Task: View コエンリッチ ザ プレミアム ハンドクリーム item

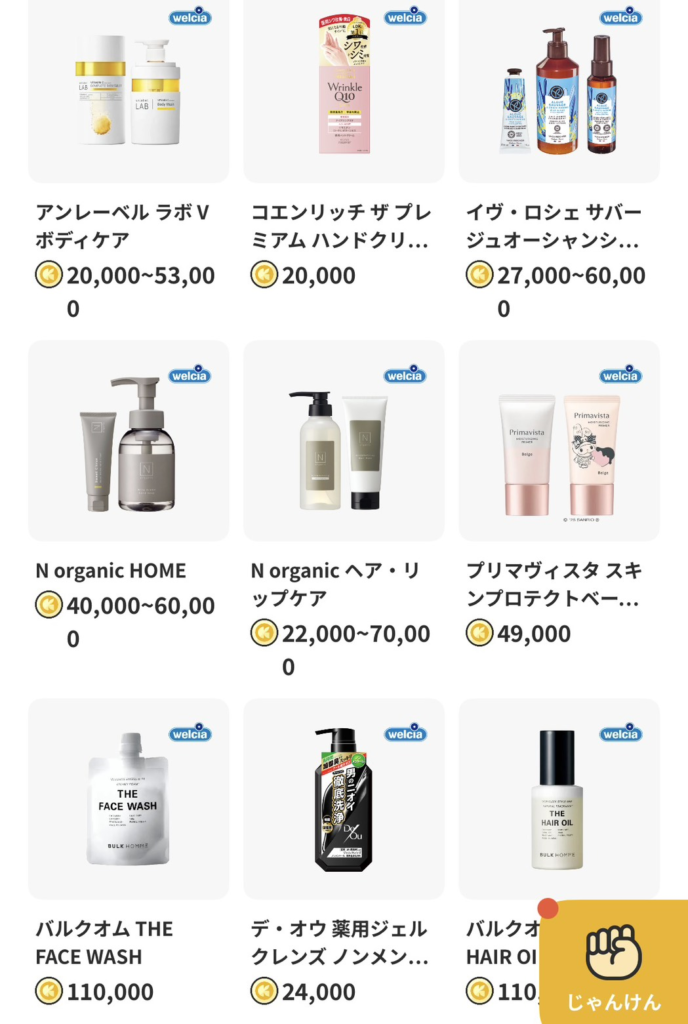Action: tap(344, 91)
